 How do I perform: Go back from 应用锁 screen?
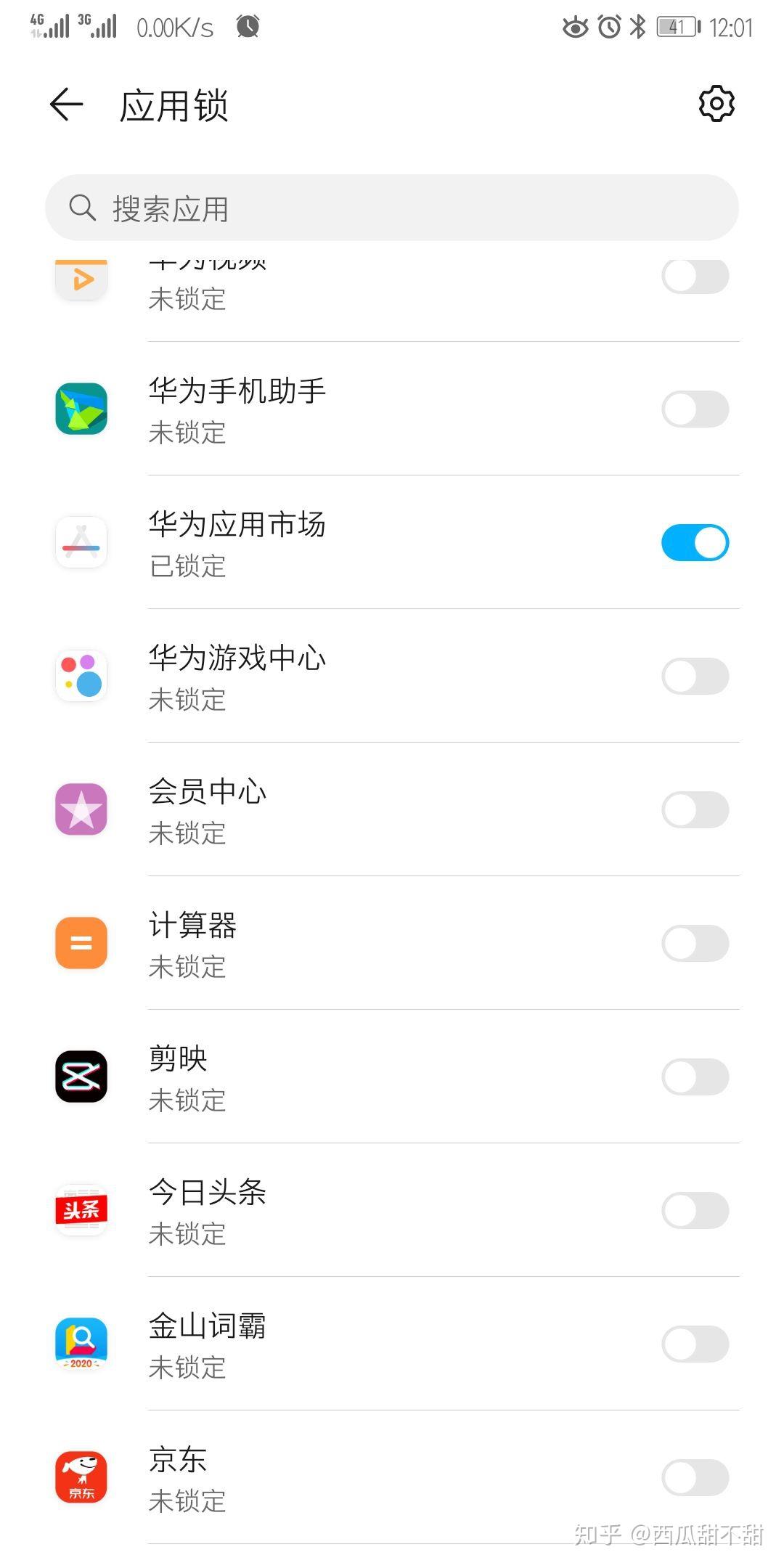pos(67,105)
